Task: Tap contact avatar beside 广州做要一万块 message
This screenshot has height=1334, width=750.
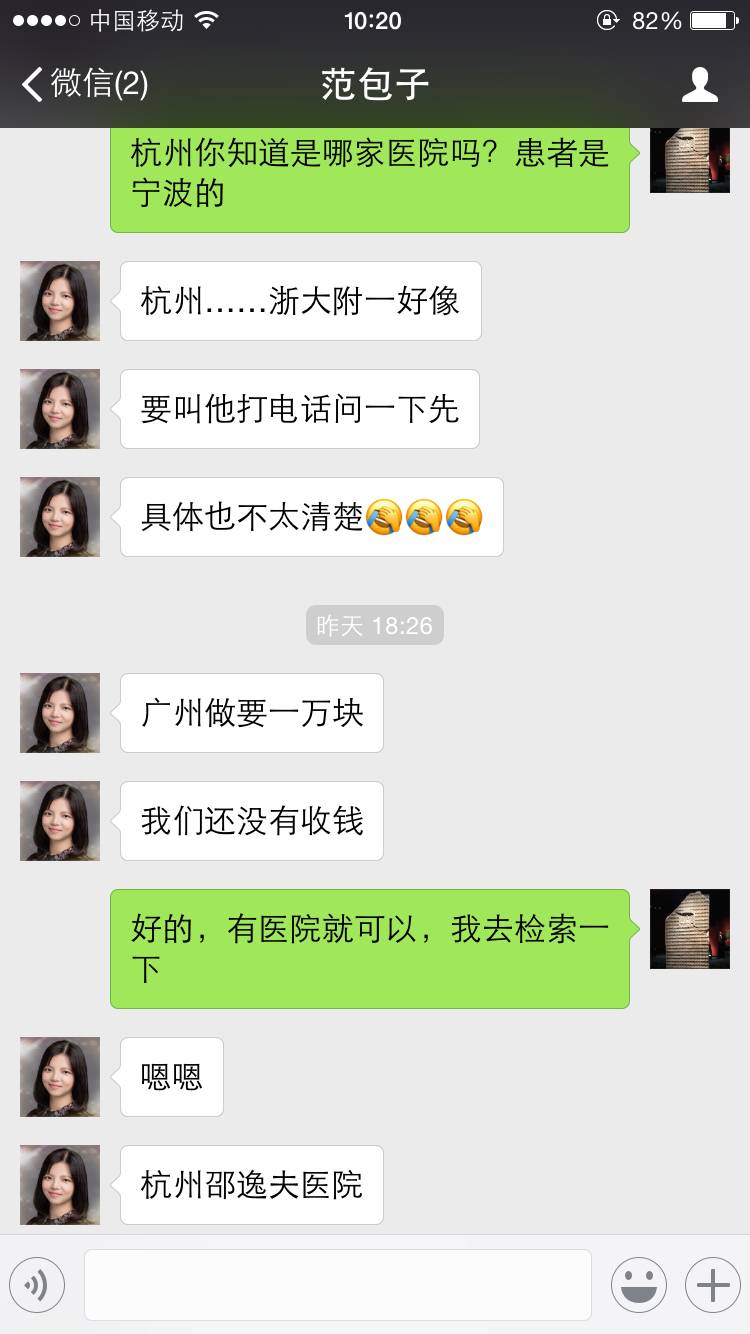Action: click(60, 713)
